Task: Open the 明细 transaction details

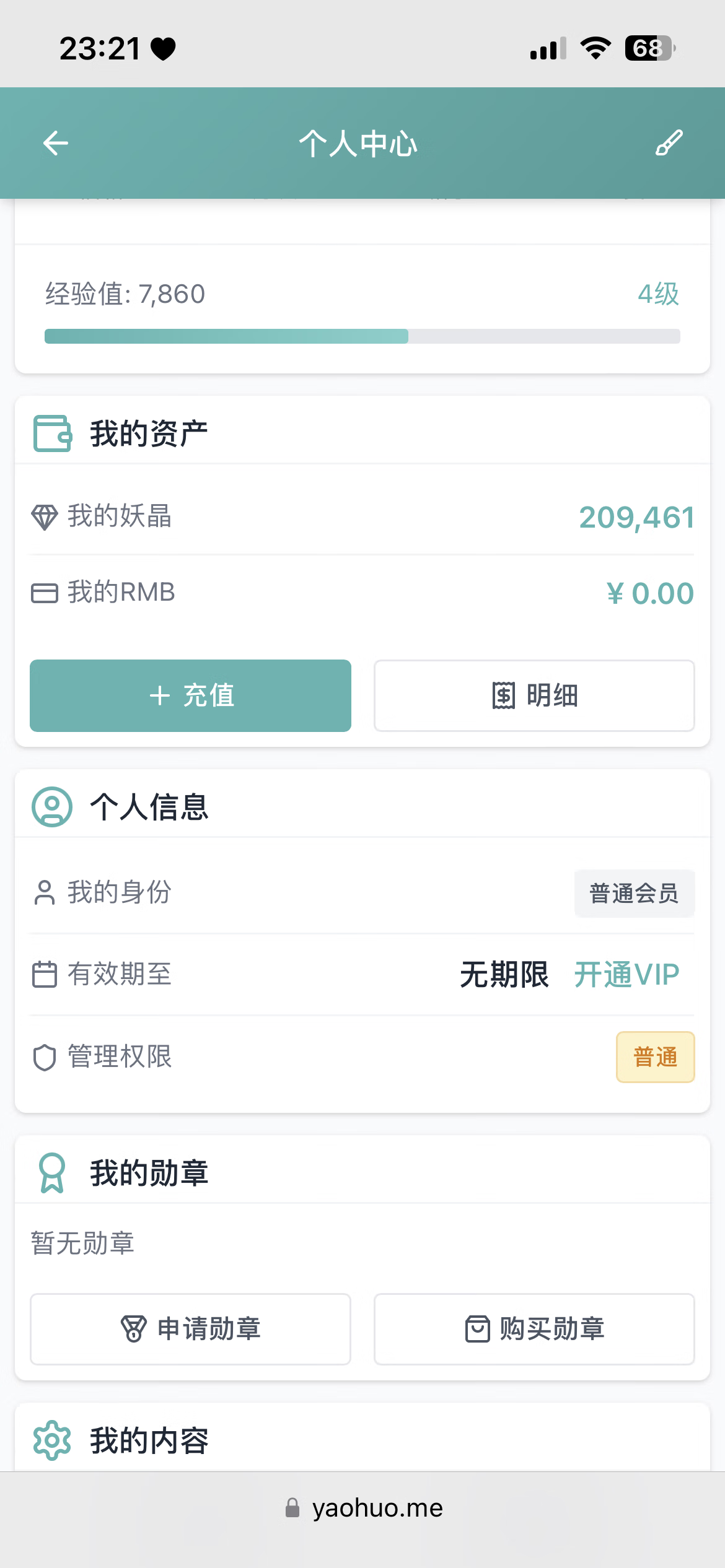Action: 534,695
